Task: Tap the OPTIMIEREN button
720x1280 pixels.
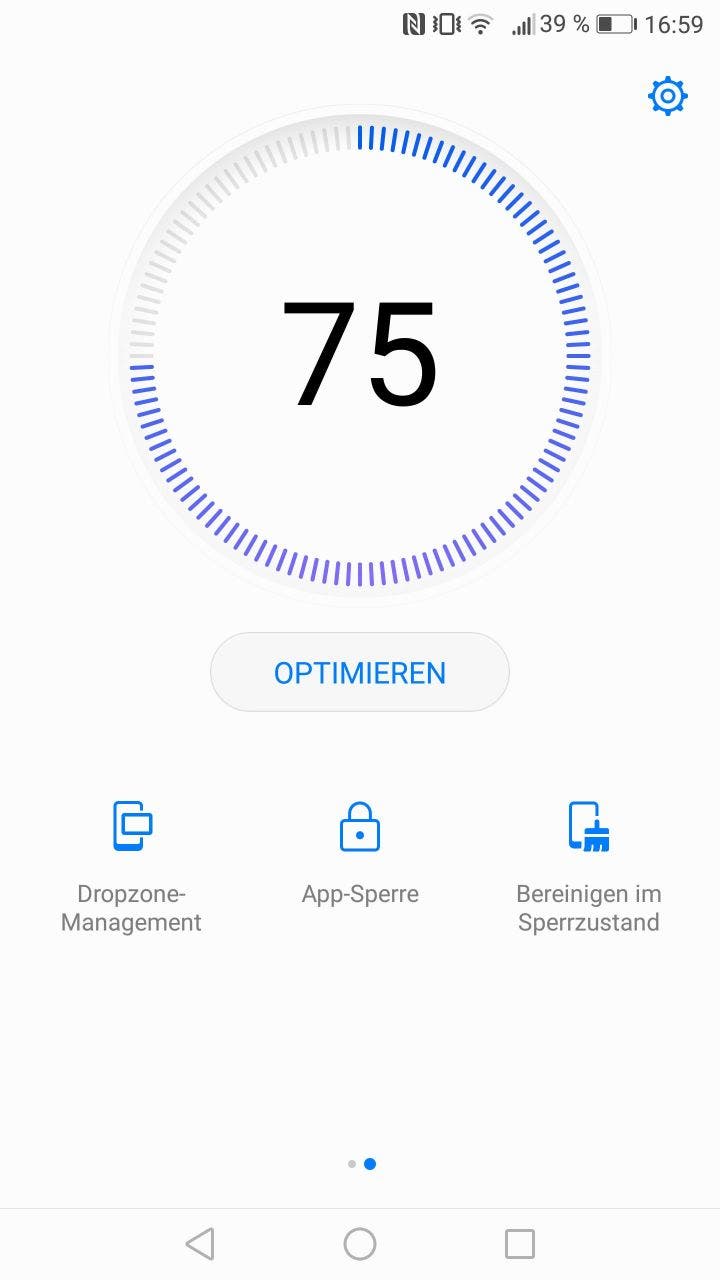Action: point(360,672)
